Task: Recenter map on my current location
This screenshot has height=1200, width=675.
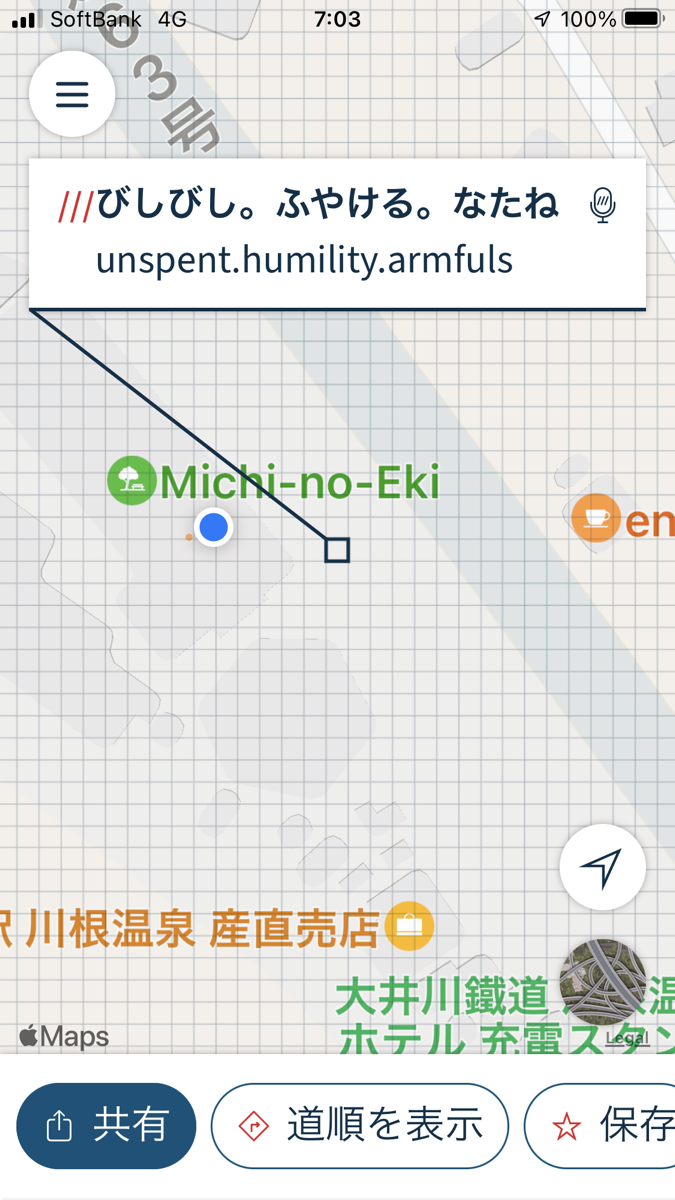Action: click(603, 867)
